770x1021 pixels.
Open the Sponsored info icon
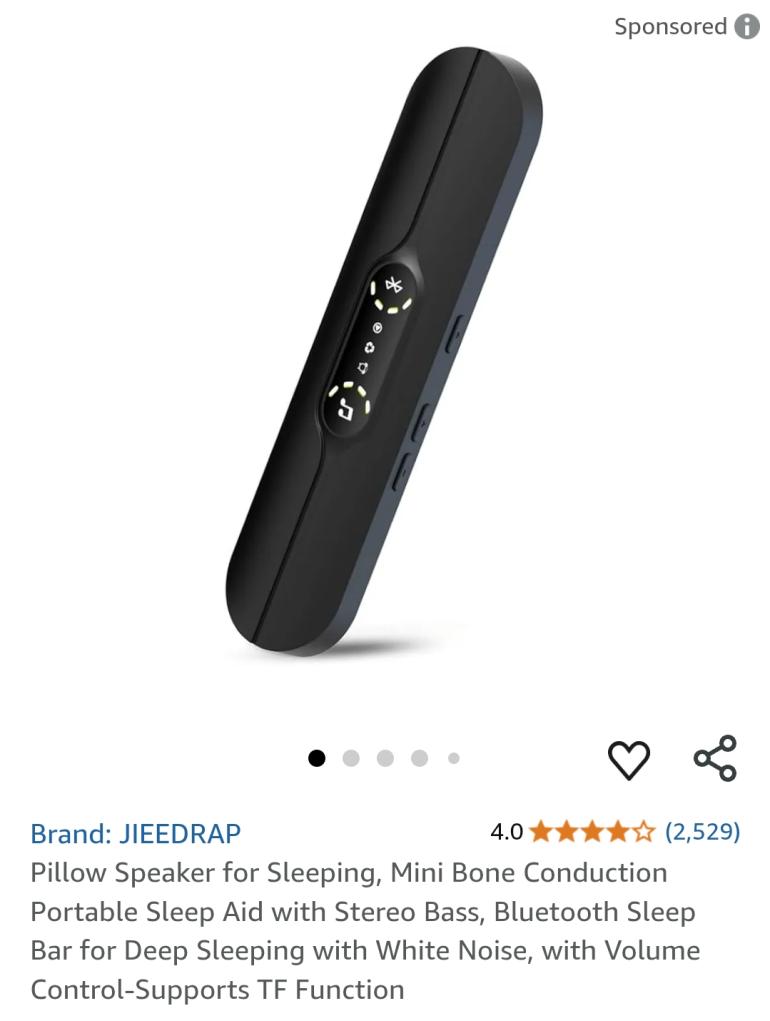(747, 27)
